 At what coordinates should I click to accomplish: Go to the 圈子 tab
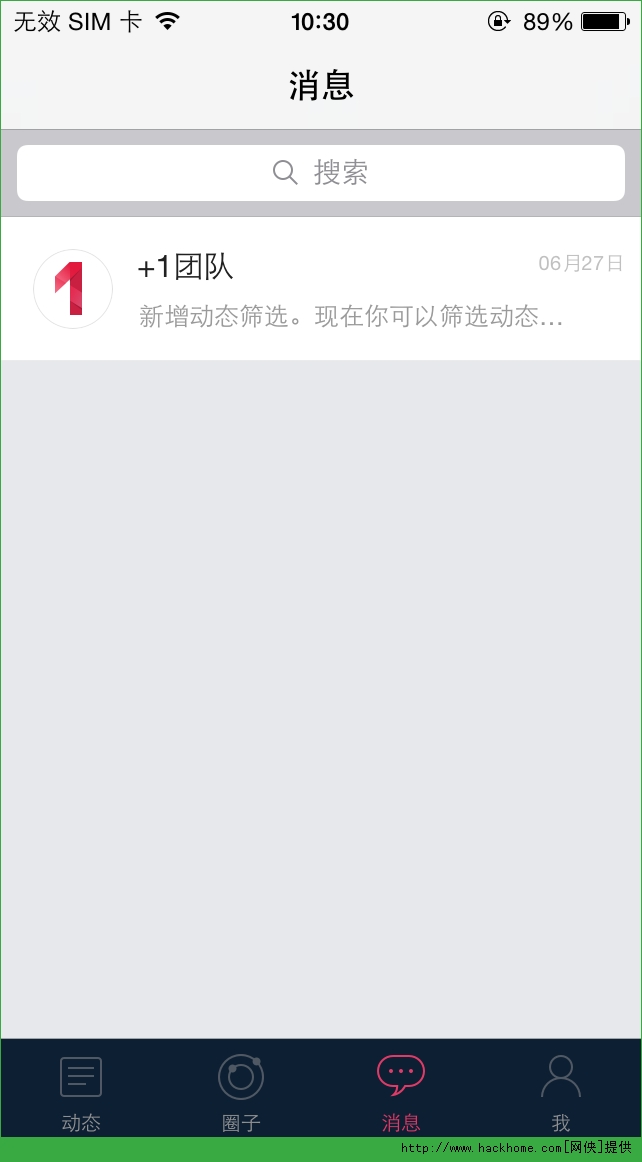(241, 1090)
